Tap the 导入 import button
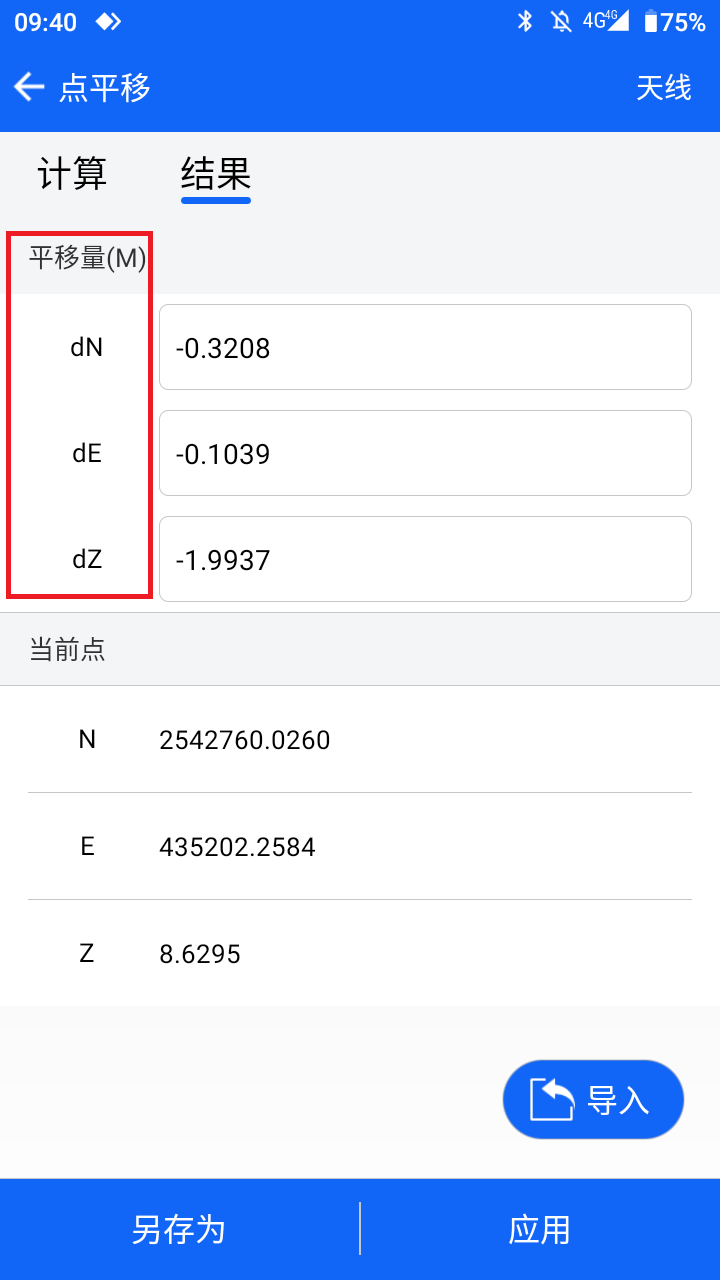Viewport: 720px width, 1280px height. [x=593, y=1100]
